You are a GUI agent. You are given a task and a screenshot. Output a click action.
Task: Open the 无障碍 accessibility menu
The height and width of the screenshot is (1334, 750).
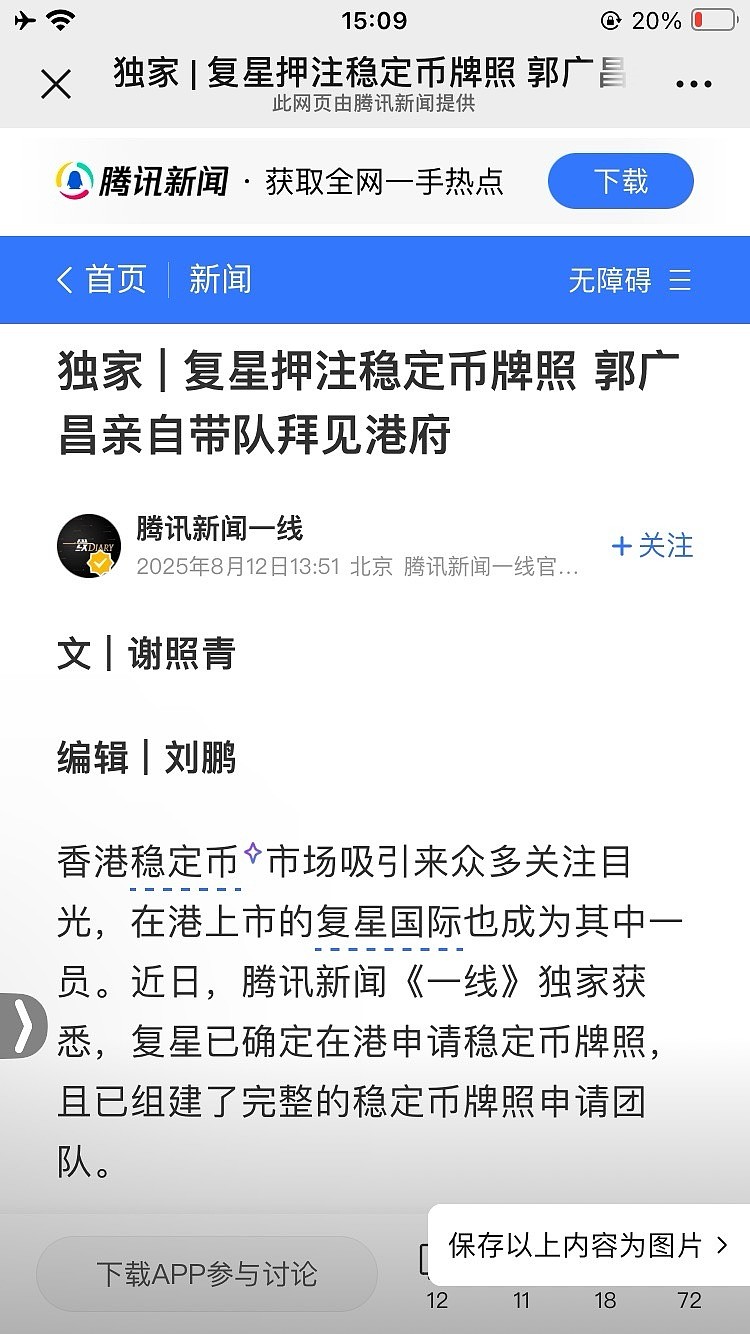point(630,280)
